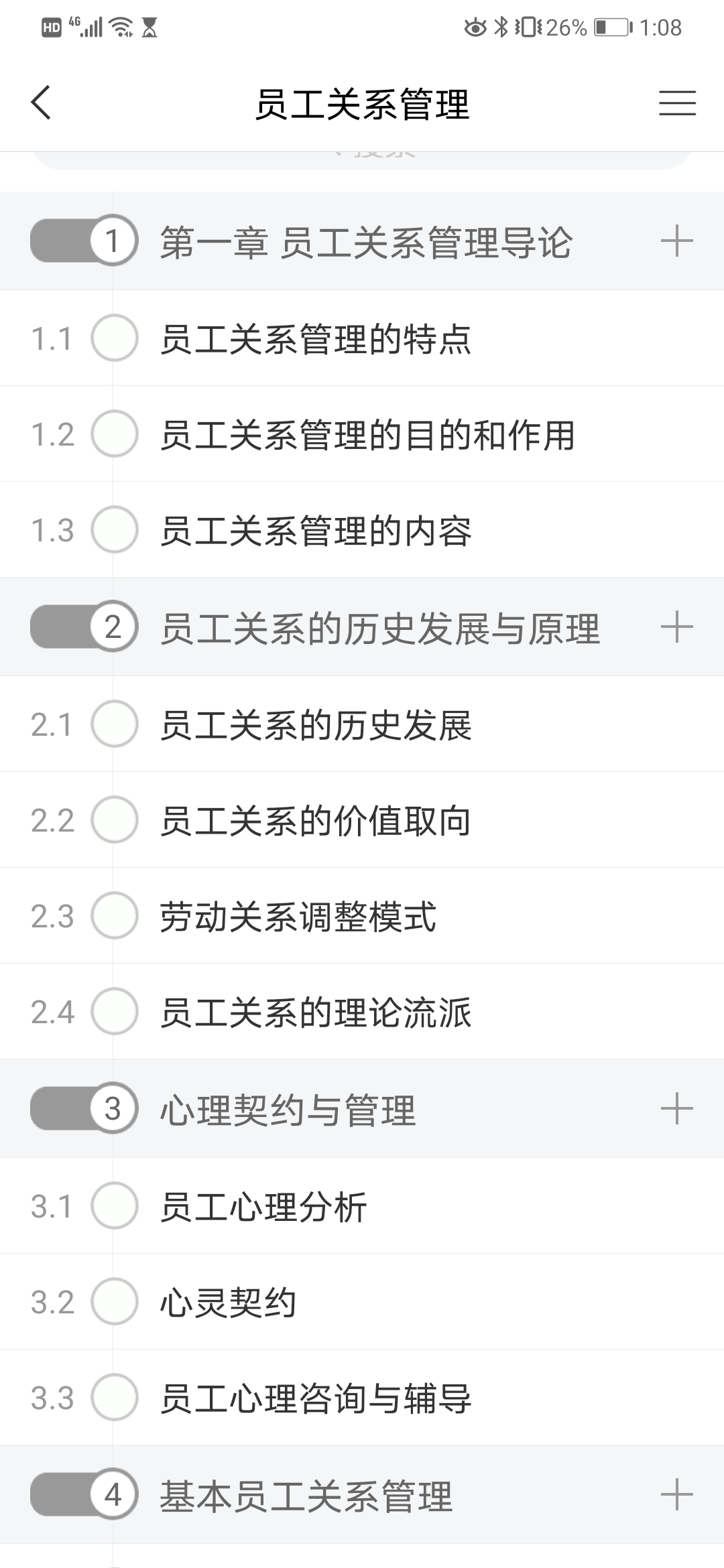Select lesson 2.4 员工关系的理论流派

coord(315,1012)
